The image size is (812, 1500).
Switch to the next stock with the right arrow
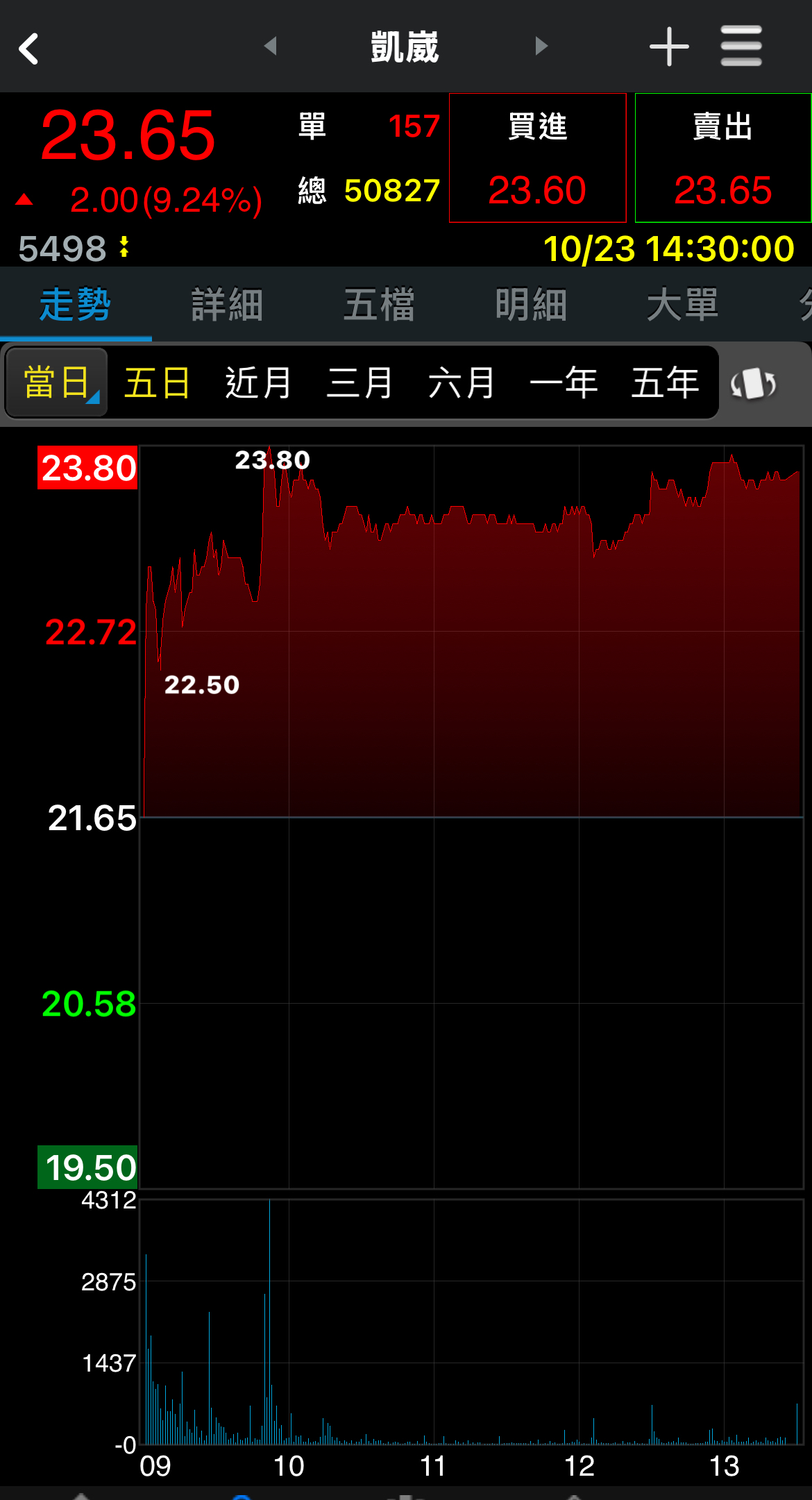541,47
